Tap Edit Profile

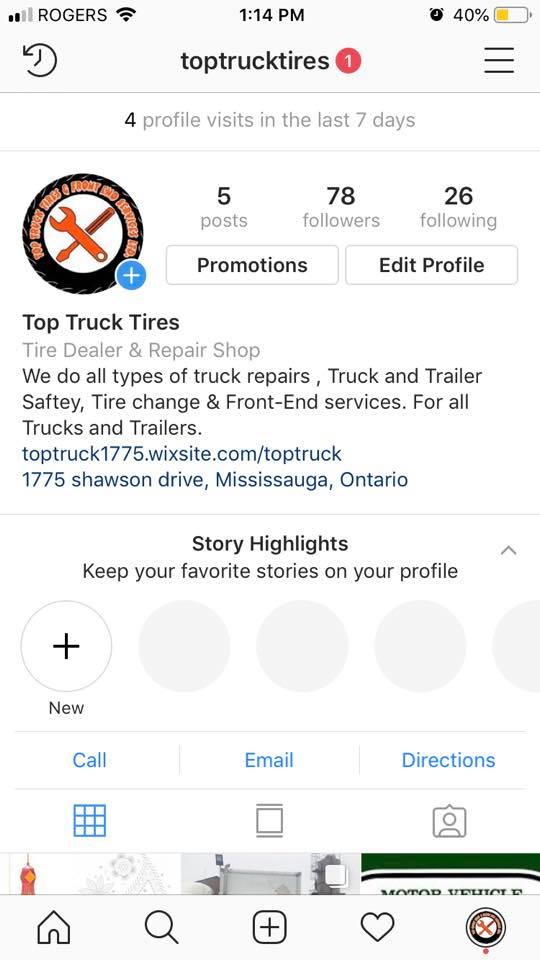coord(432,265)
